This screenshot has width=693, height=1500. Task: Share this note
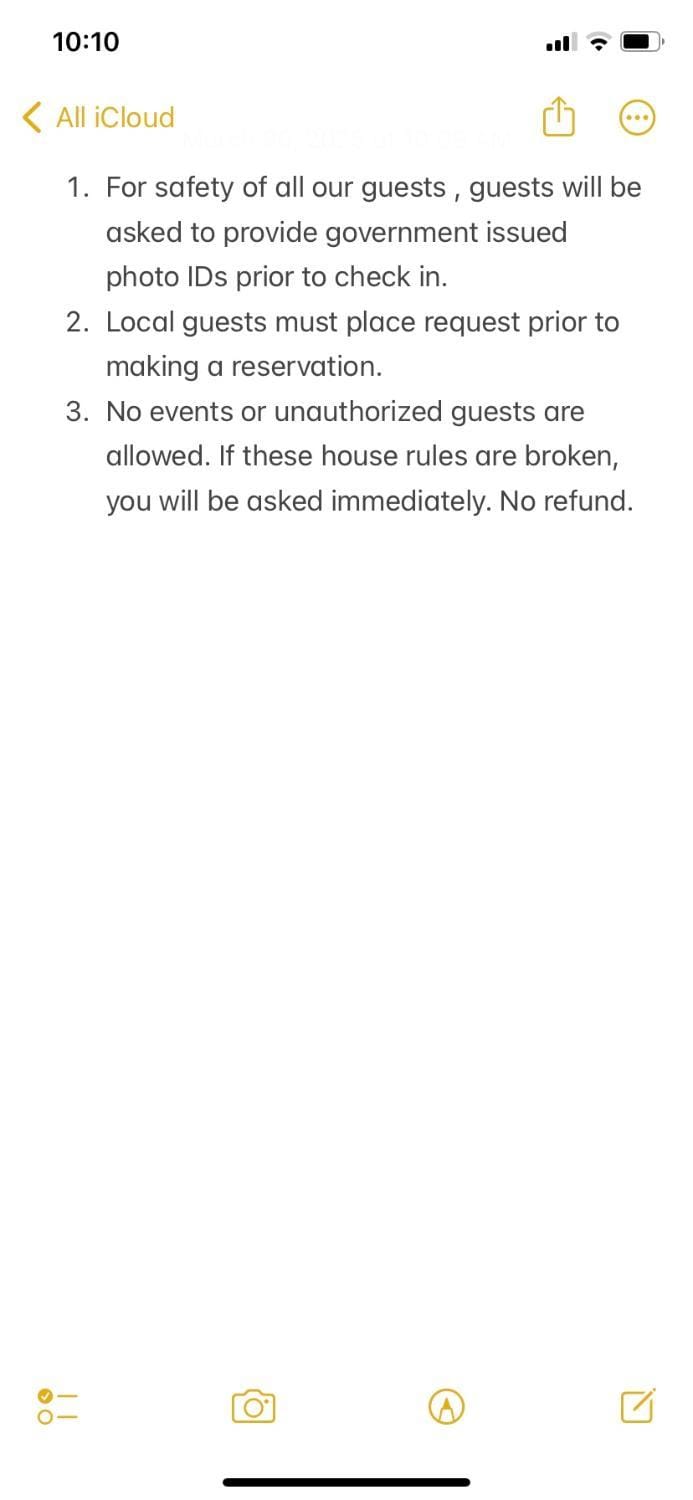pyautogui.click(x=559, y=118)
